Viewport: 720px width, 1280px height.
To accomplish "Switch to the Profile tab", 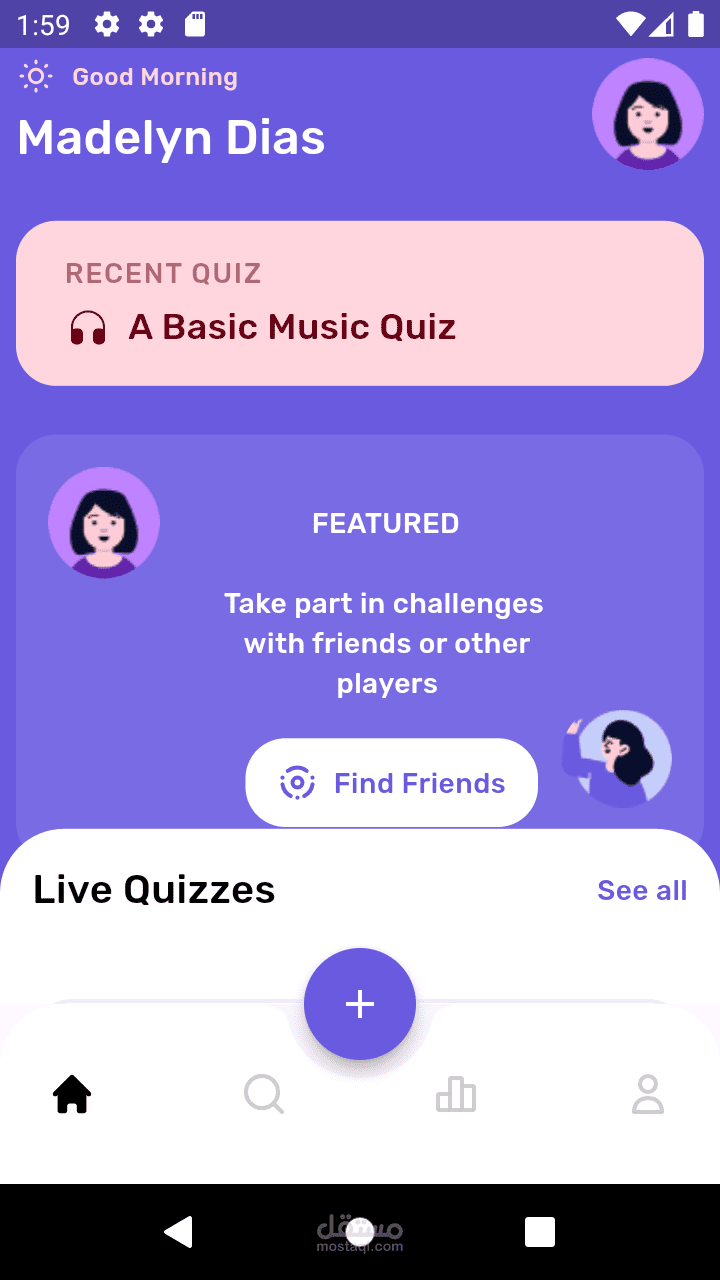I will coord(648,1095).
